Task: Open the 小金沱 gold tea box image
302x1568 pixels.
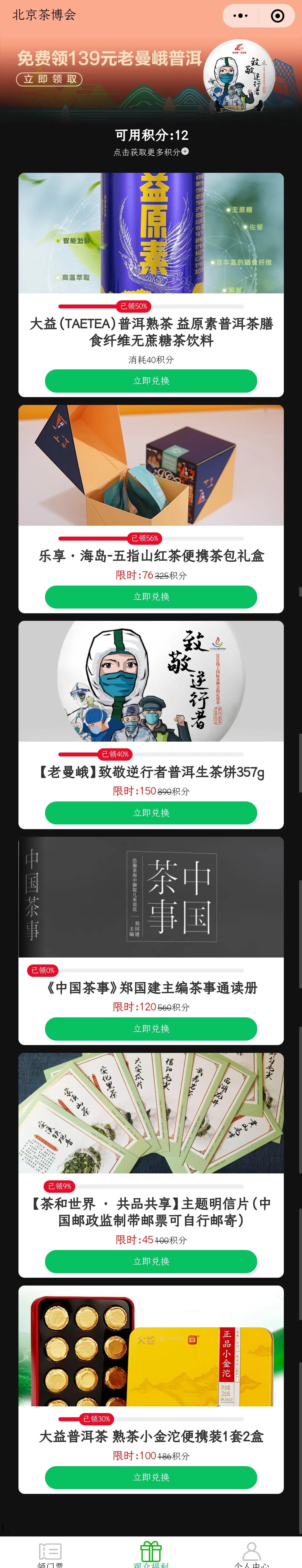Action: tap(151, 1346)
